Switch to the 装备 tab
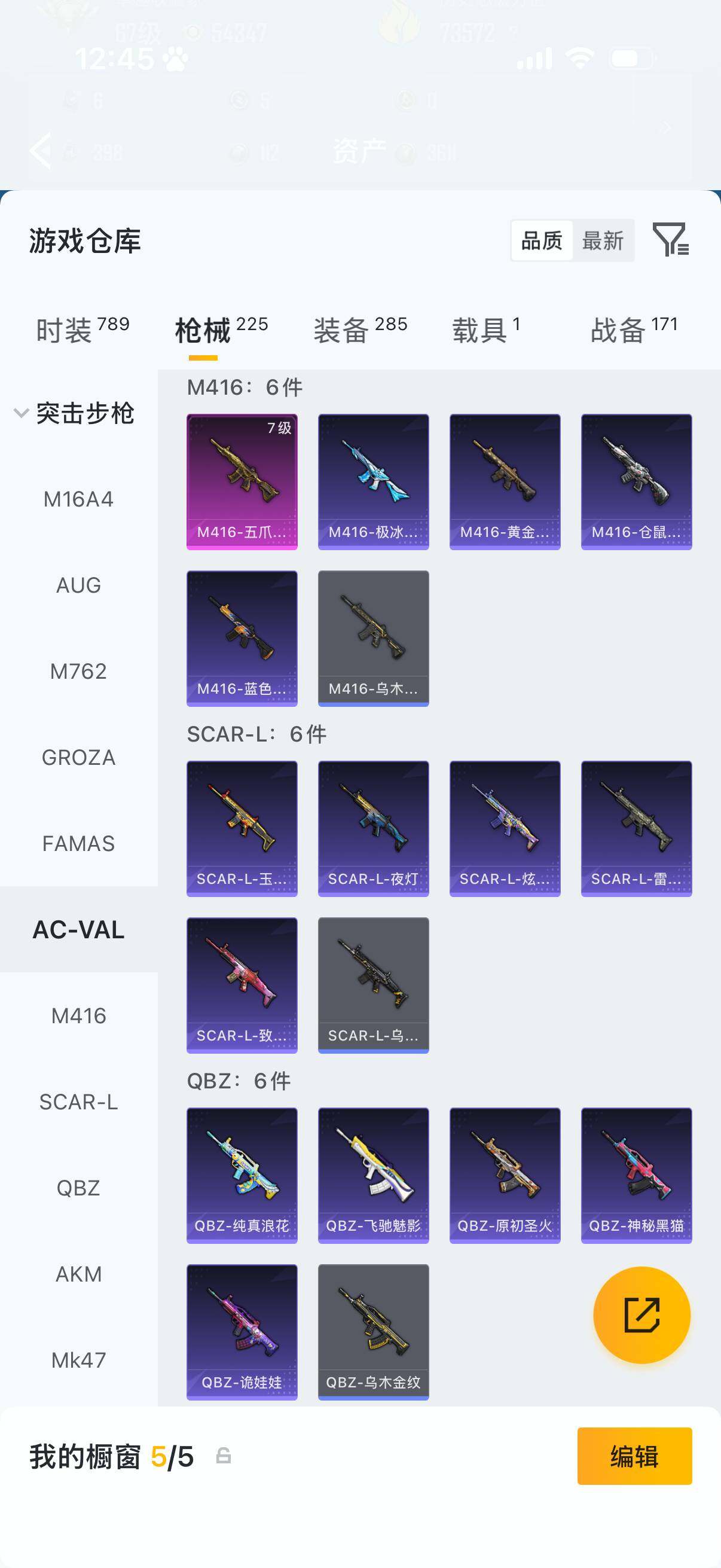This screenshot has height=1568, width=721. [359, 330]
